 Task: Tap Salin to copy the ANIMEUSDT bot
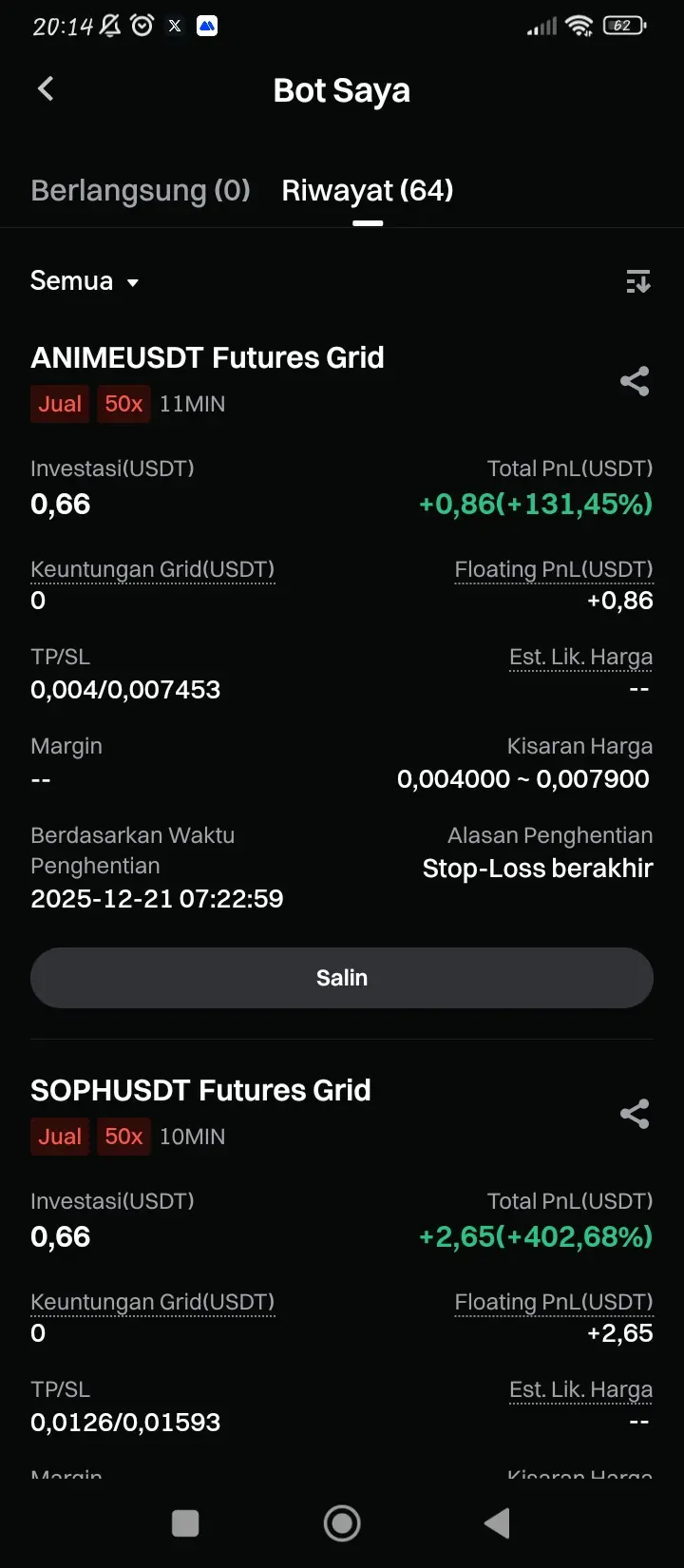tap(342, 978)
